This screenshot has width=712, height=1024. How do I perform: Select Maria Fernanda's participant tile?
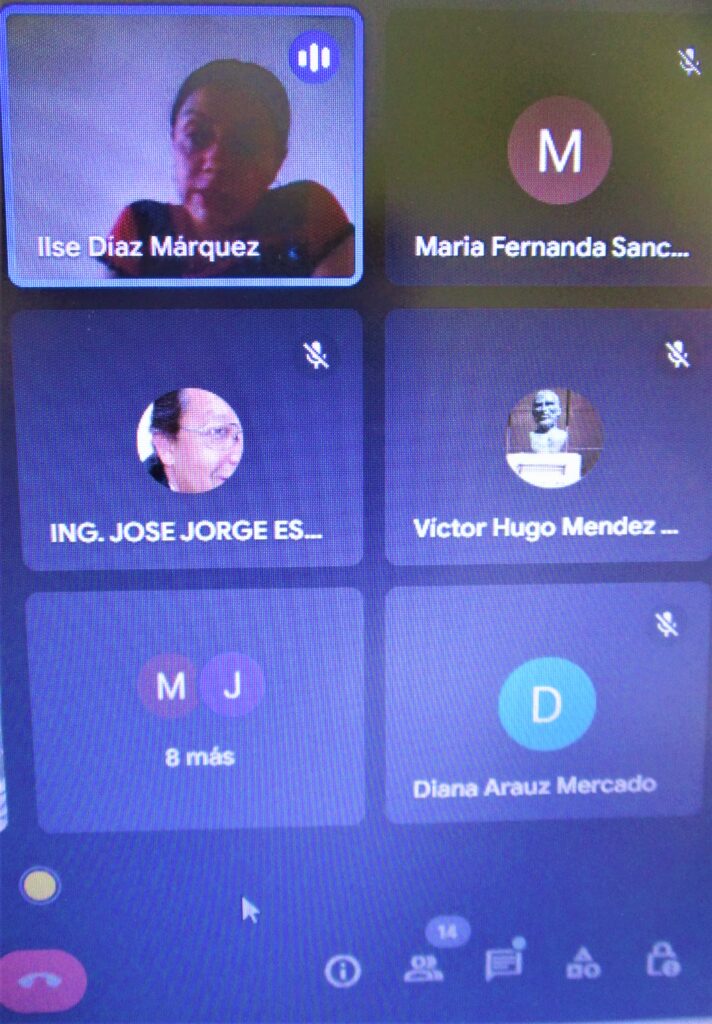pyautogui.click(x=548, y=148)
